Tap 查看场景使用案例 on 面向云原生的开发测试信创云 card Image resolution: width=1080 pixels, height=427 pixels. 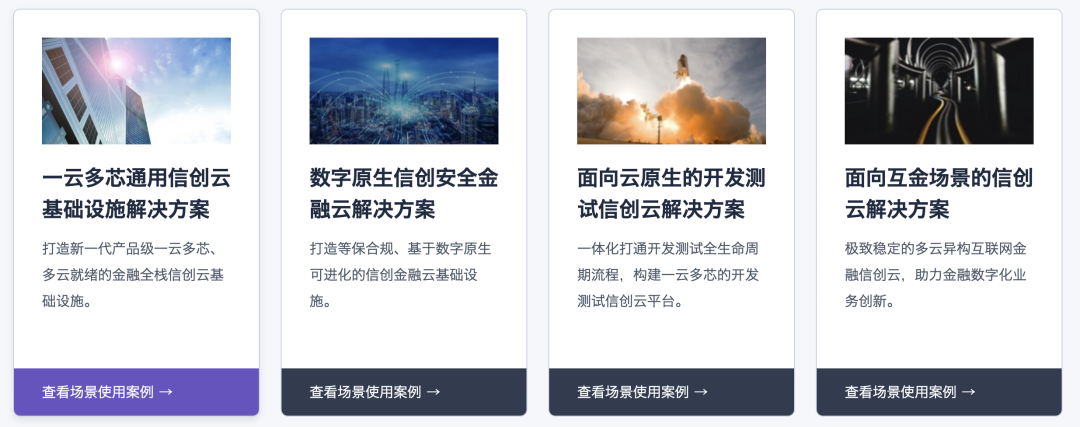pos(643,392)
